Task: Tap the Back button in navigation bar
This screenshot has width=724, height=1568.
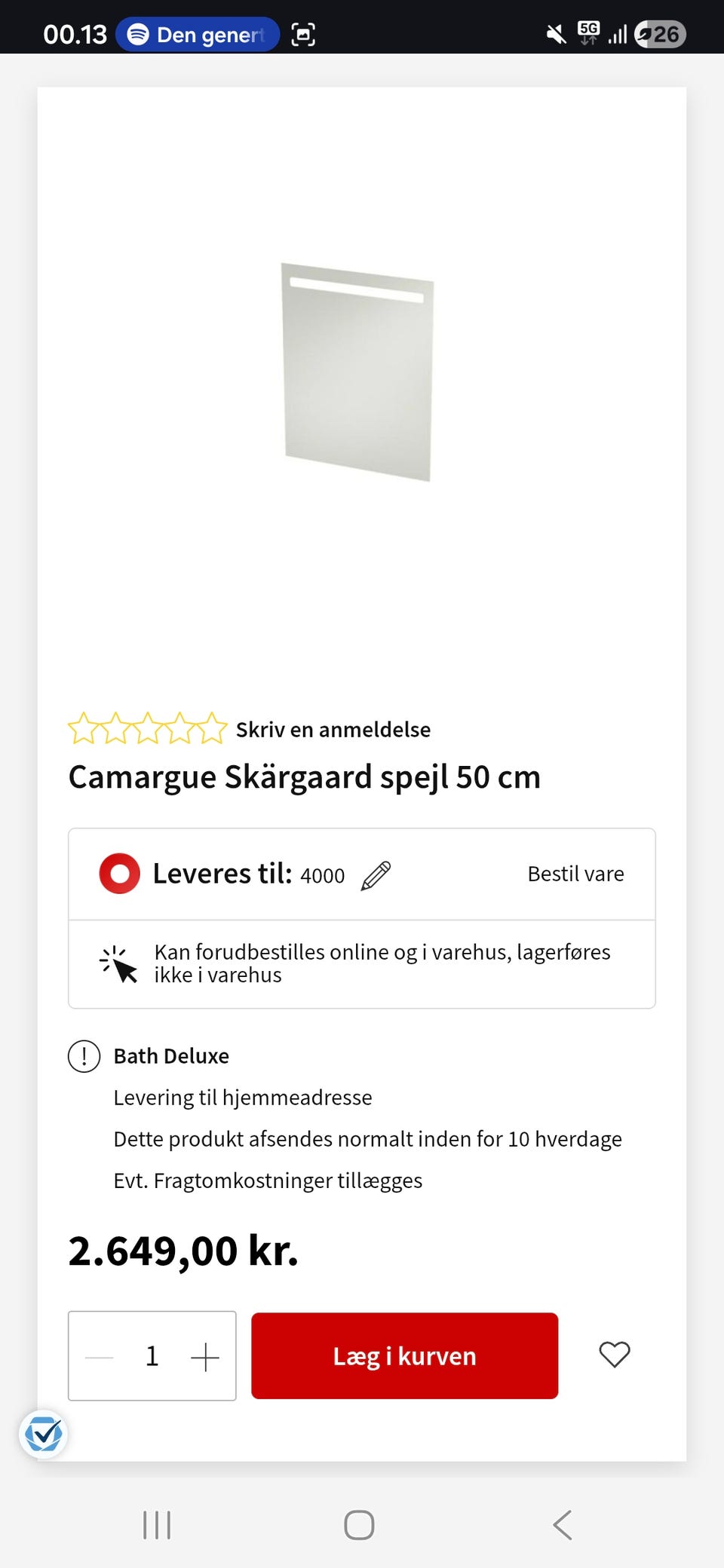Action: click(561, 1526)
